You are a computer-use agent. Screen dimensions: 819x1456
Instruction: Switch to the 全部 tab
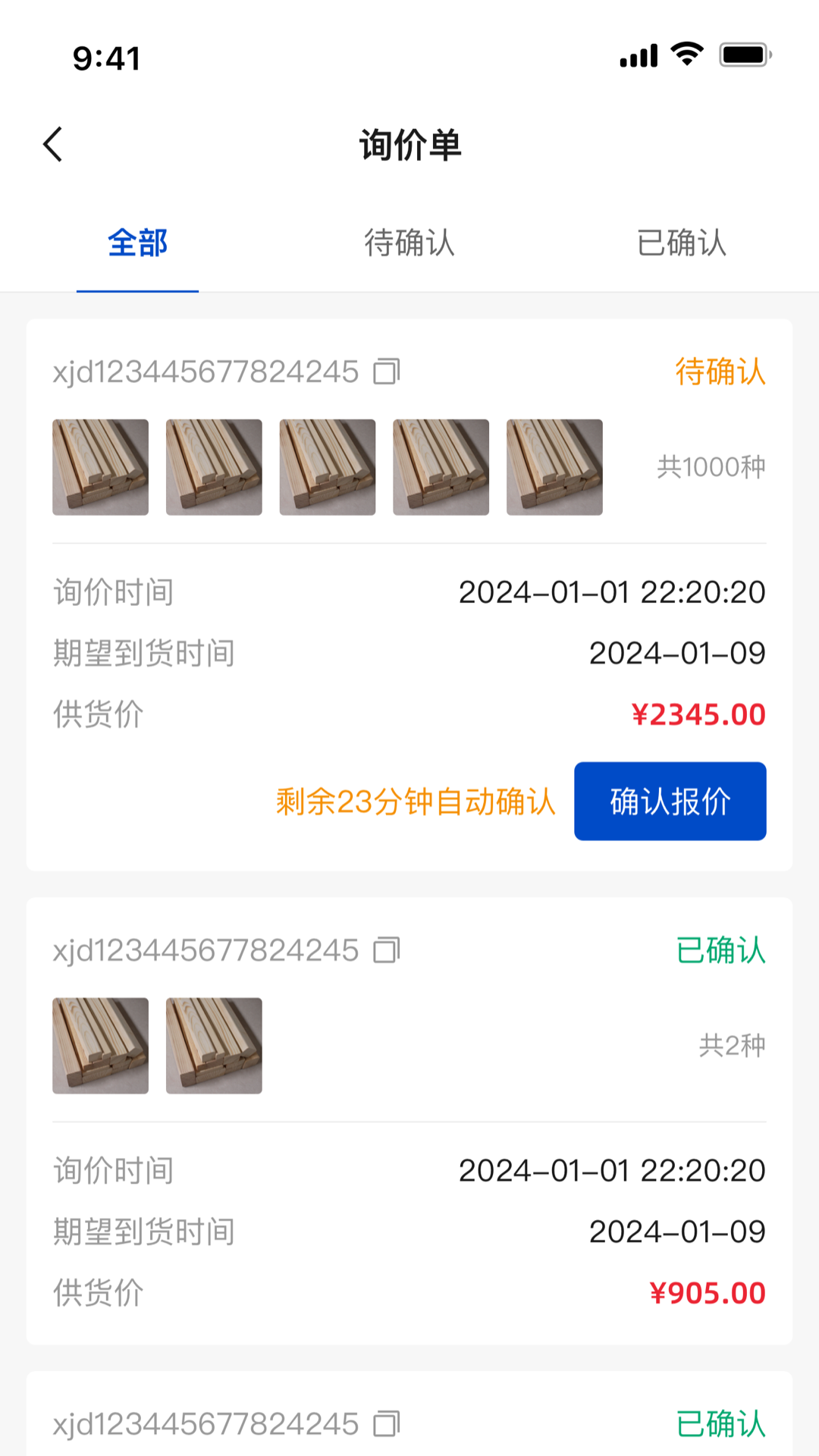137,243
